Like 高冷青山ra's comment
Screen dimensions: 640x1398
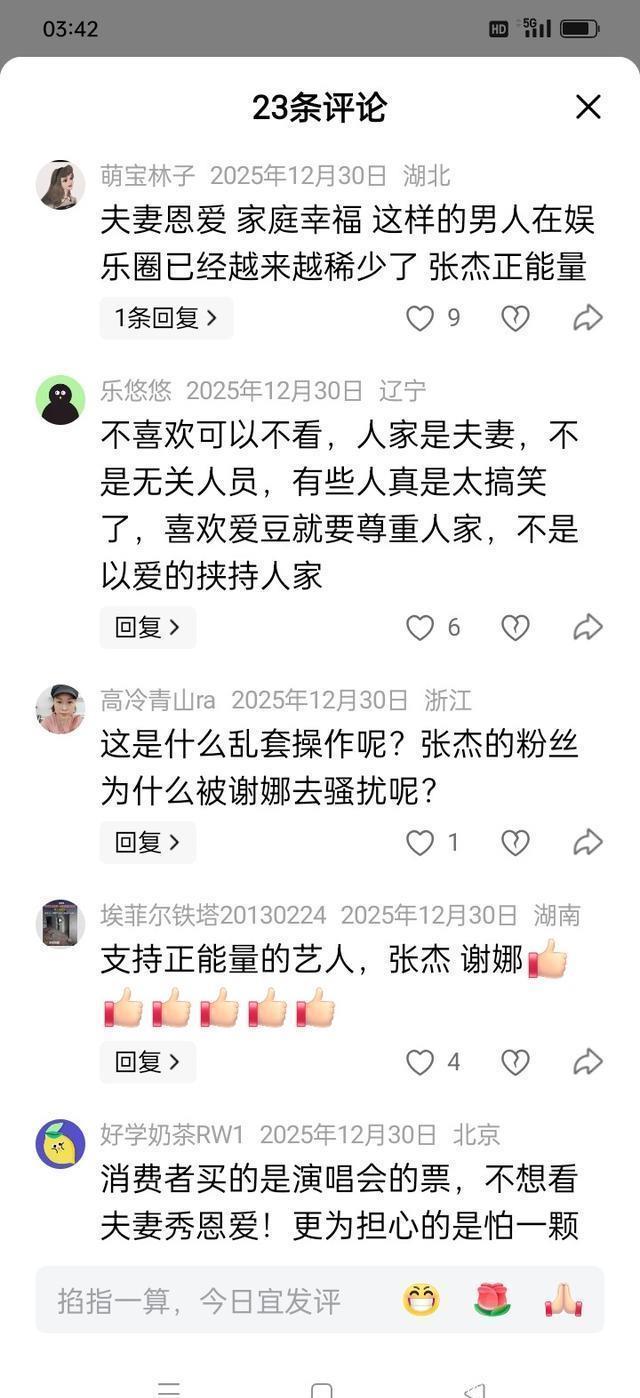(x=419, y=842)
